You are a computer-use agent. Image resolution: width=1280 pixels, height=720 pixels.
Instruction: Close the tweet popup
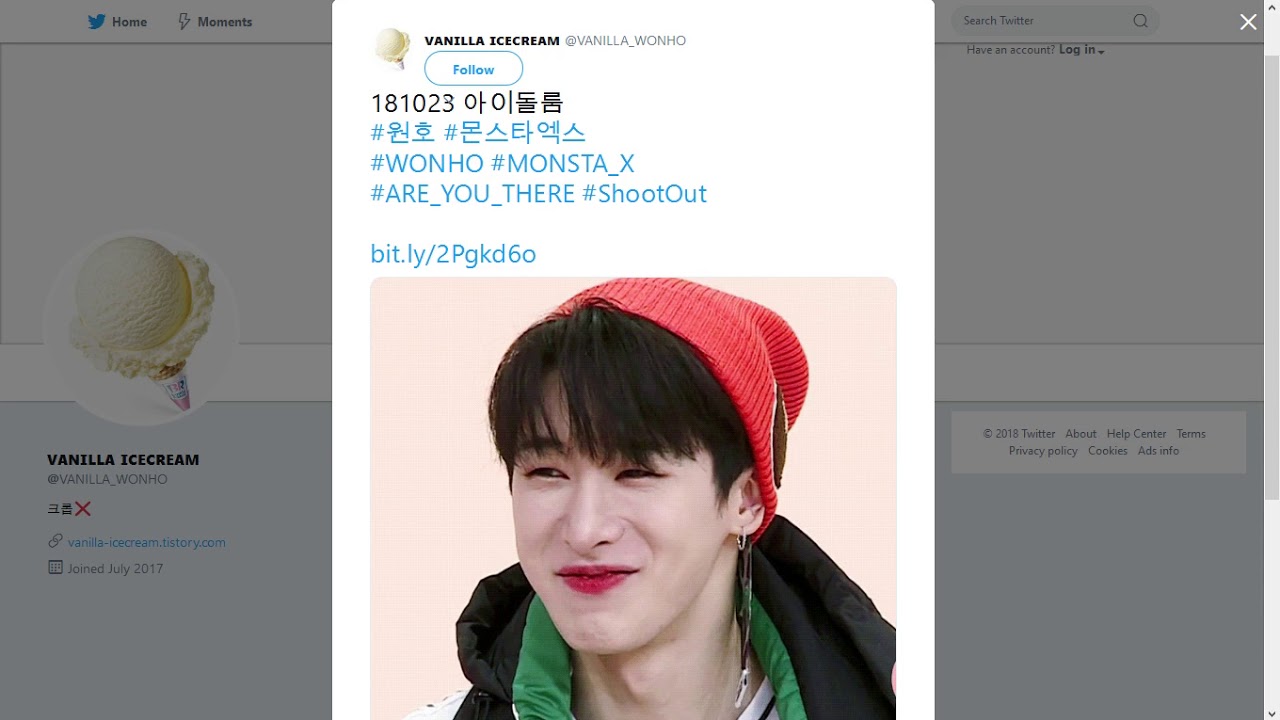click(x=1248, y=22)
